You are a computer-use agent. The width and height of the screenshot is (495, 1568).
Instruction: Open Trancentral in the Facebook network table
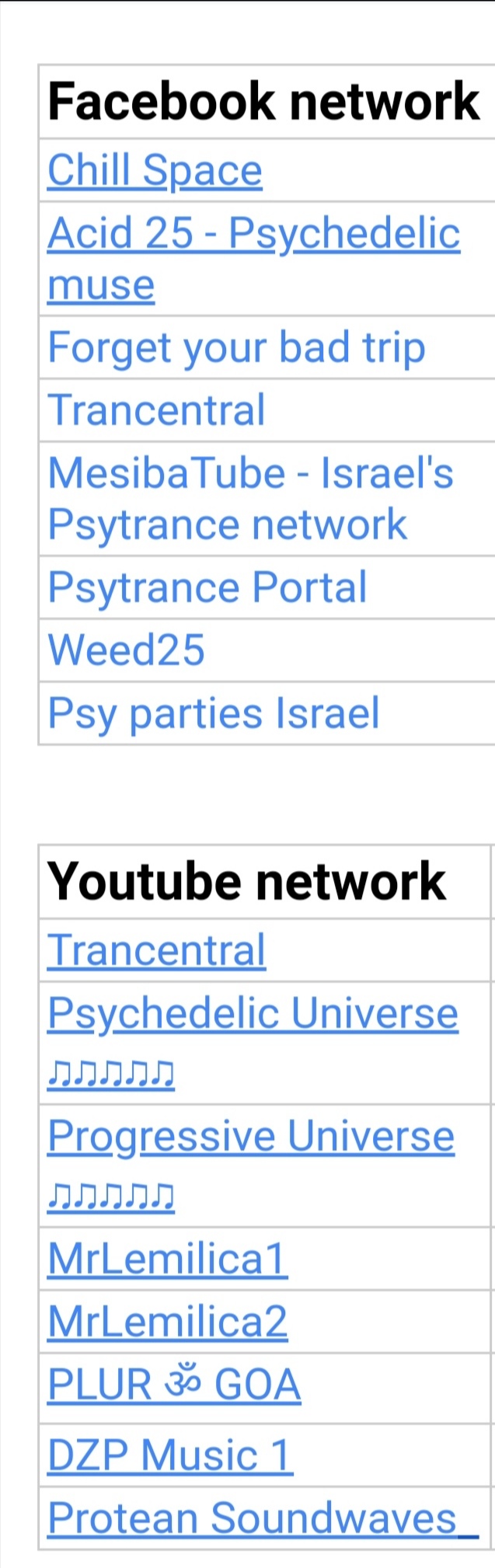pos(156,410)
